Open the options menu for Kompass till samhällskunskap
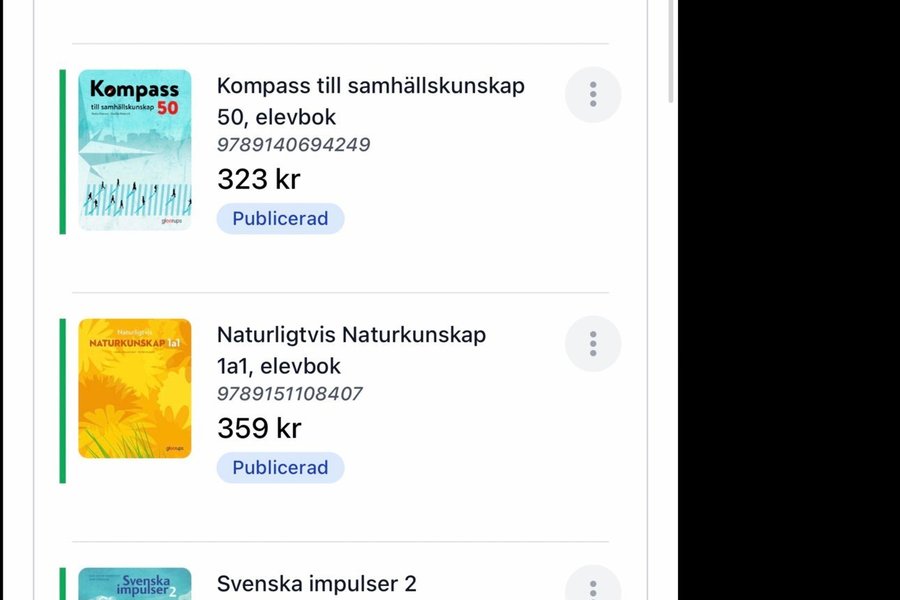The image size is (900, 600). point(593,95)
